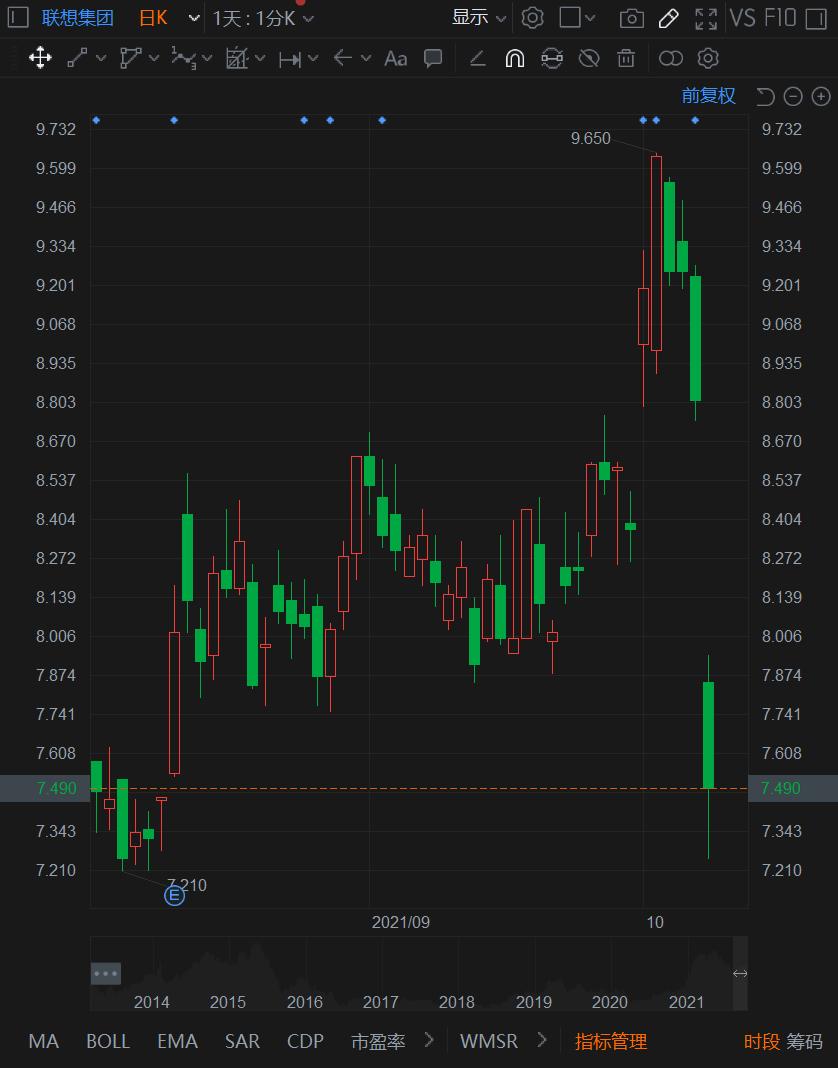Zoom in the chart with plus icon
Image resolution: width=838 pixels, height=1068 pixels.
[x=821, y=96]
